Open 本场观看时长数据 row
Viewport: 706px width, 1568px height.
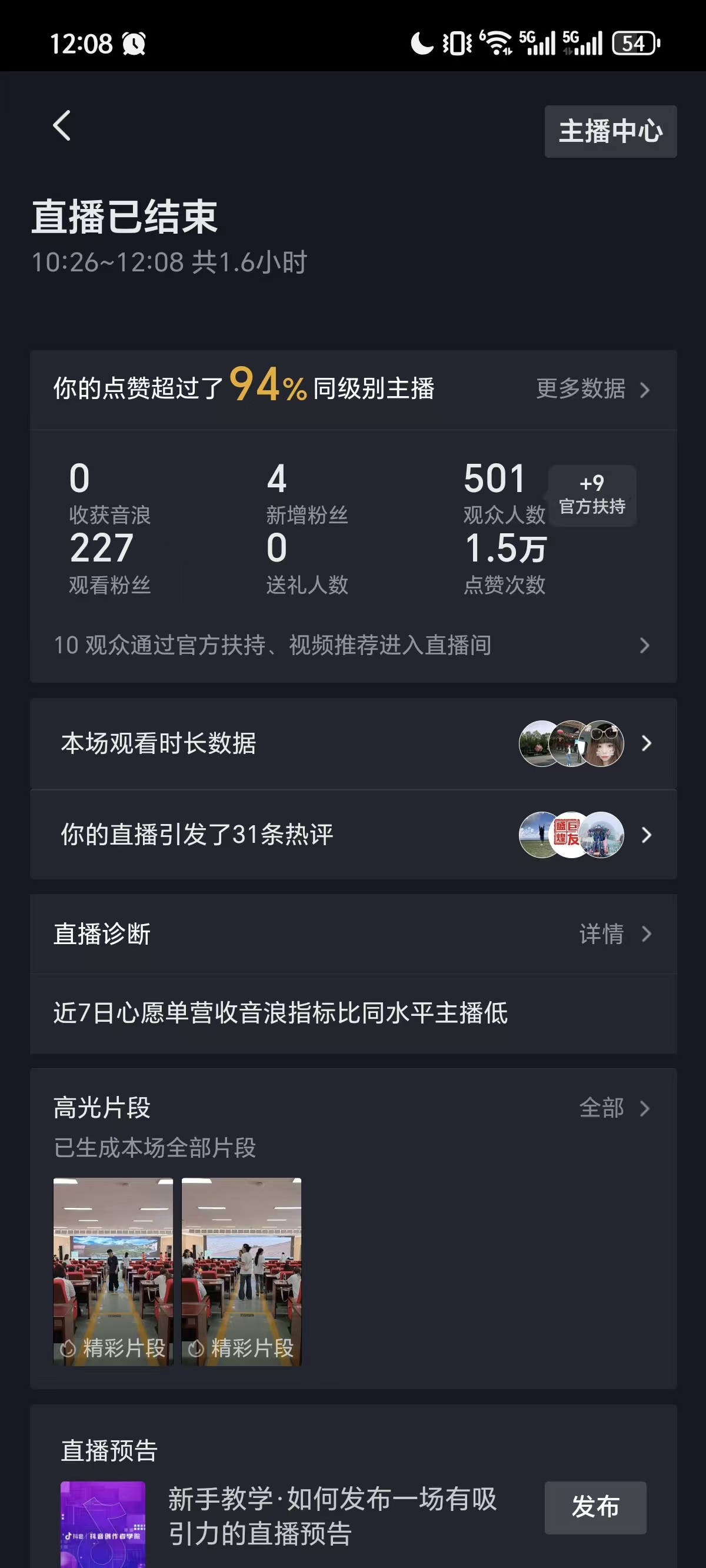[352, 743]
